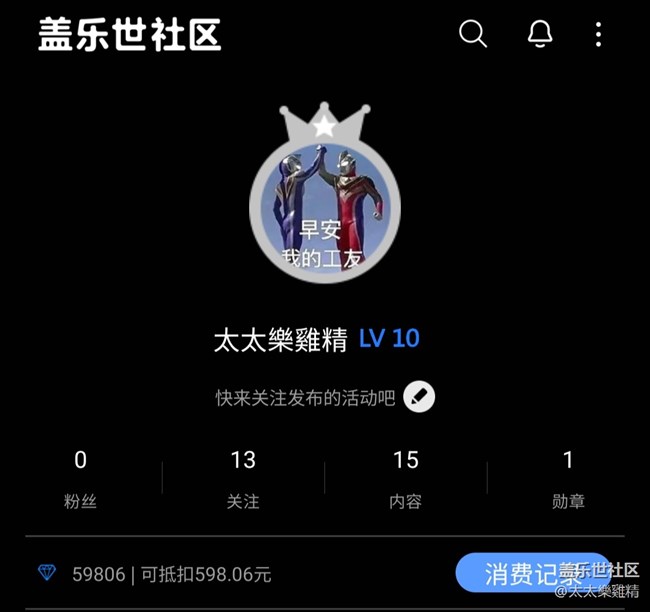Viewport: 650px width, 612px height.
Task: Edit the profile status with pencil icon
Action: pyautogui.click(x=420, y=397)
